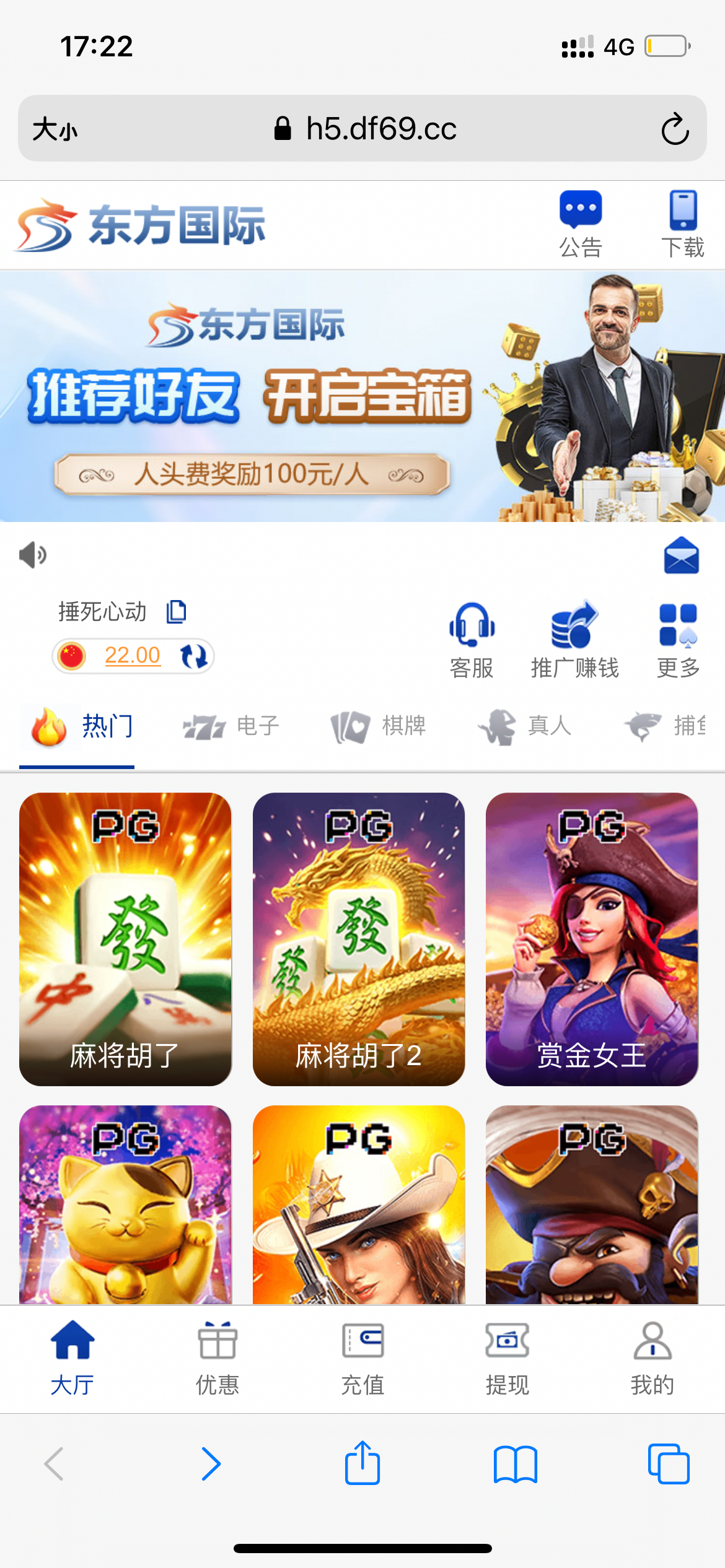Open the mail envelope inbox
This screenshot has height=1568, width=725.
[681, 555]
